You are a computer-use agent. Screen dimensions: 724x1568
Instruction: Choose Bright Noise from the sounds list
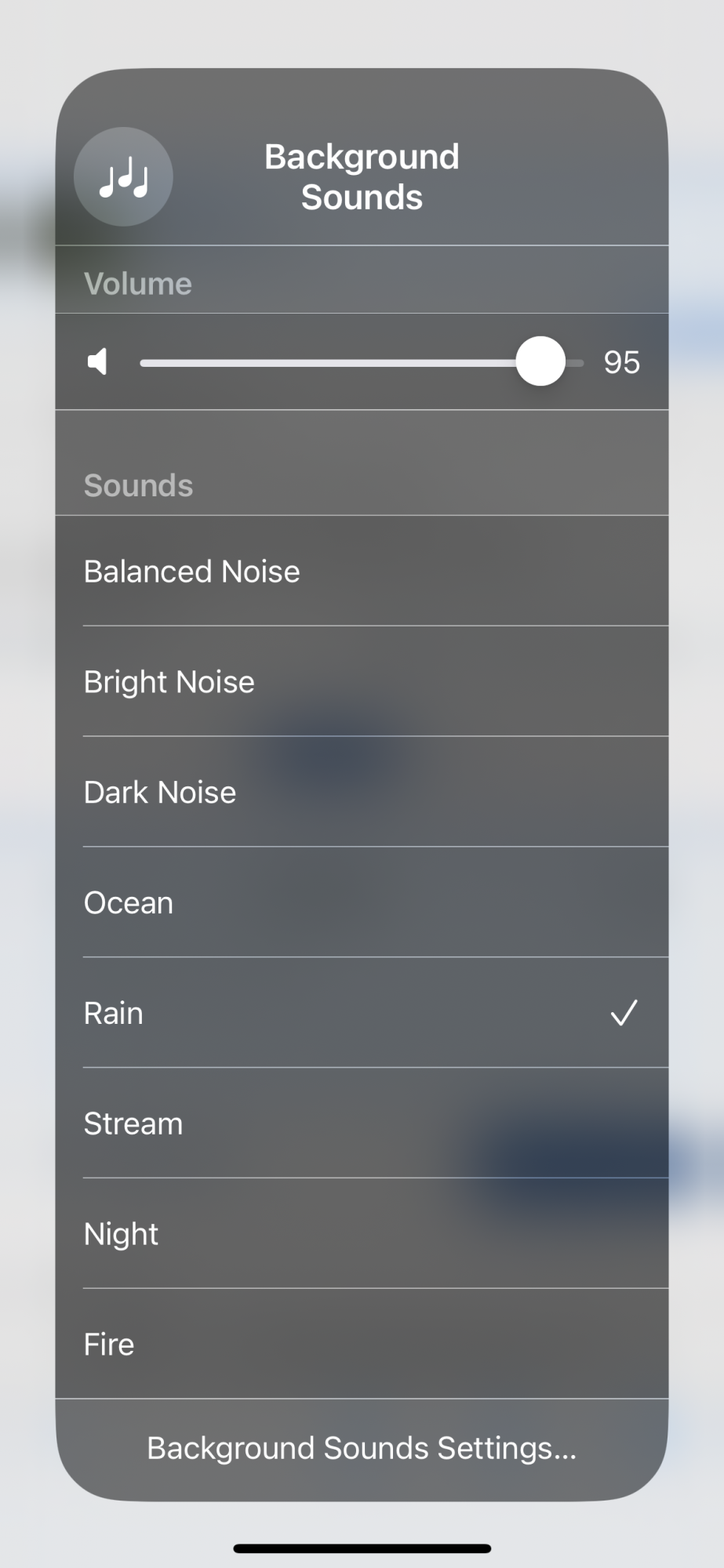point(362,681)
